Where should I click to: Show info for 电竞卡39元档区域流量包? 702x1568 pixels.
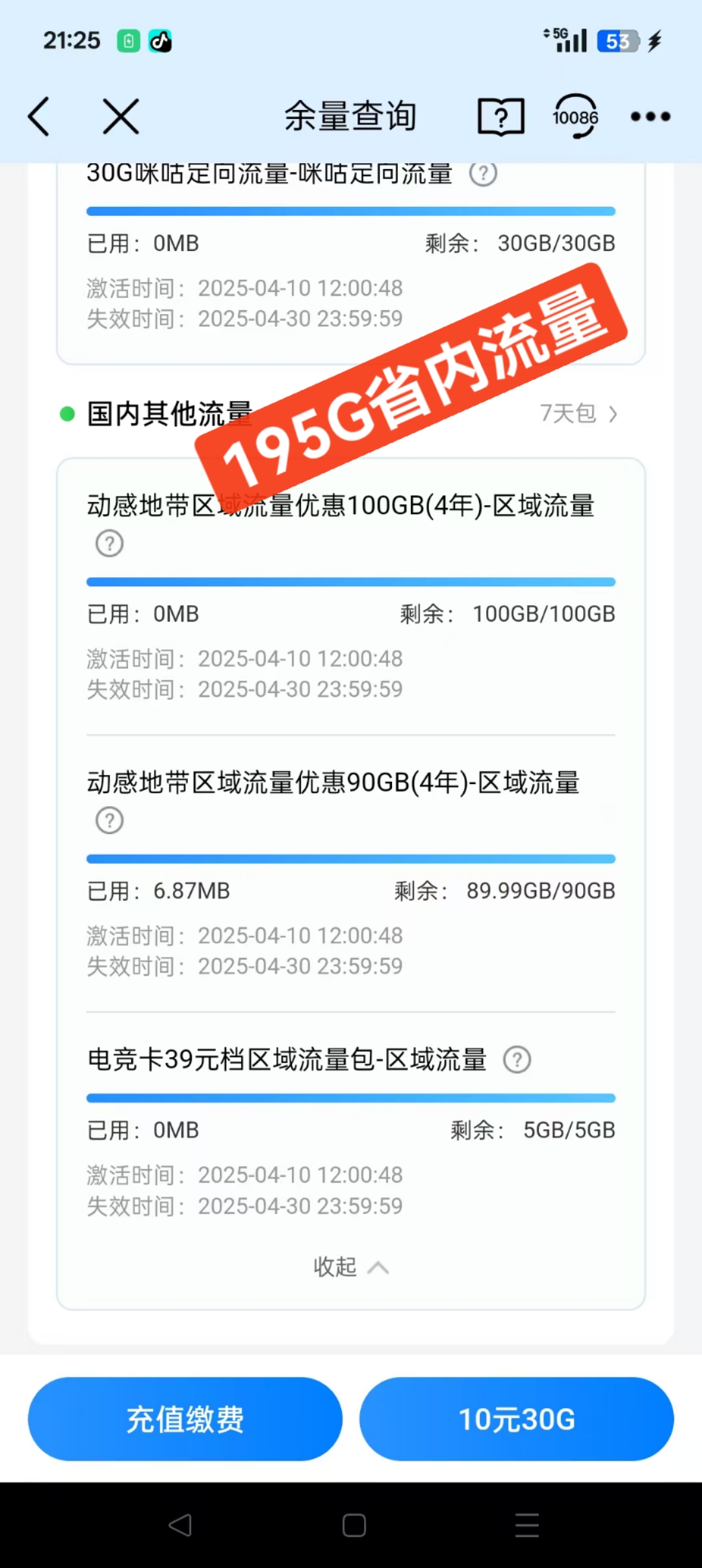tap(517, 1060)
